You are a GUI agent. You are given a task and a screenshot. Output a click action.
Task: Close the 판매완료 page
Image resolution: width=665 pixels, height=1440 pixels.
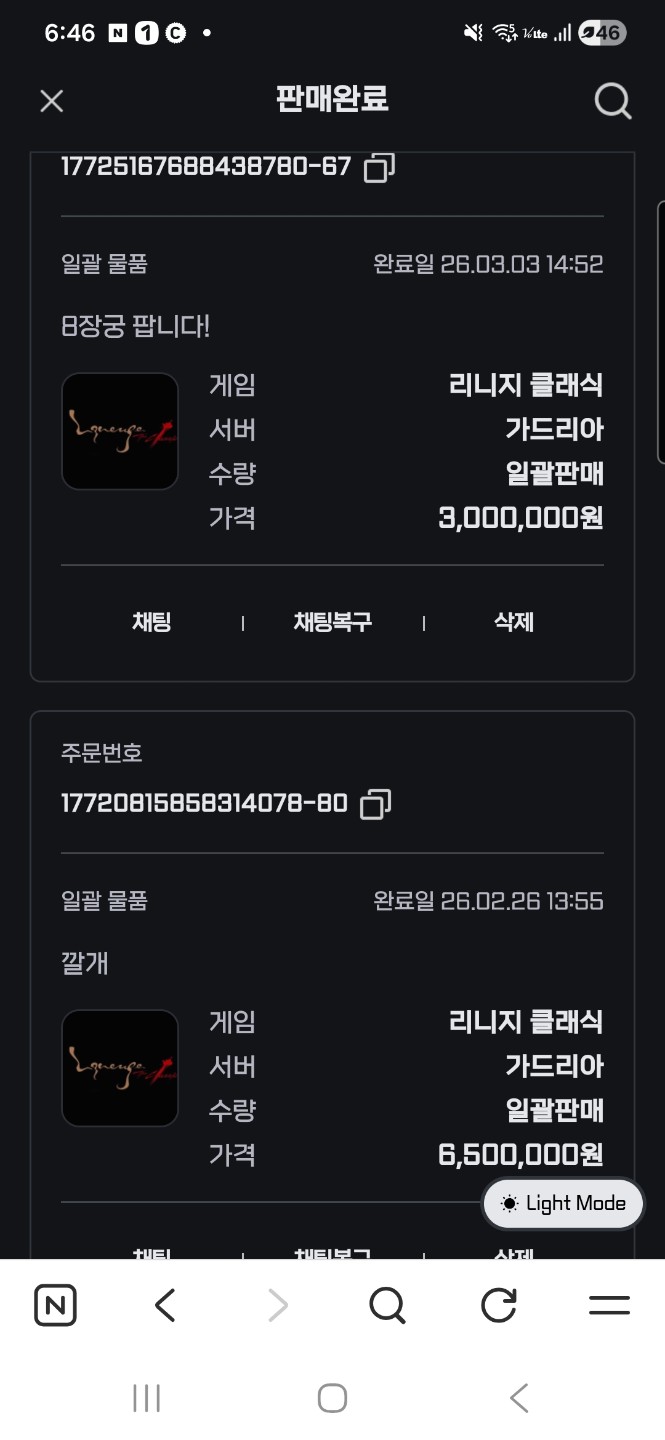point(51,100)
